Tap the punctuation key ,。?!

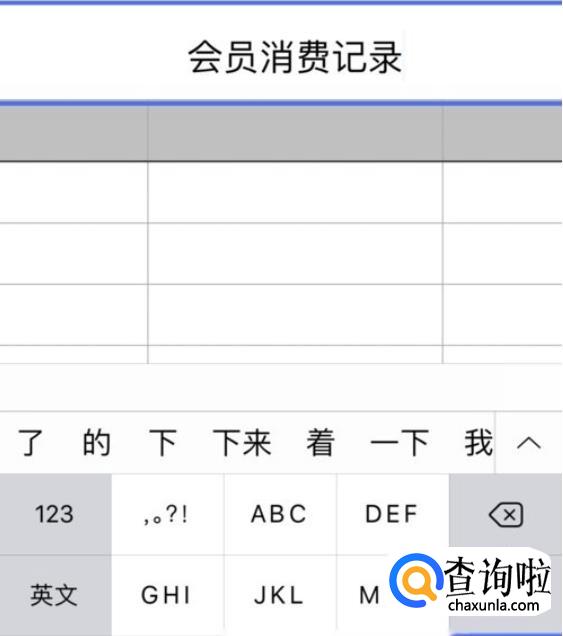pos(167,514)
